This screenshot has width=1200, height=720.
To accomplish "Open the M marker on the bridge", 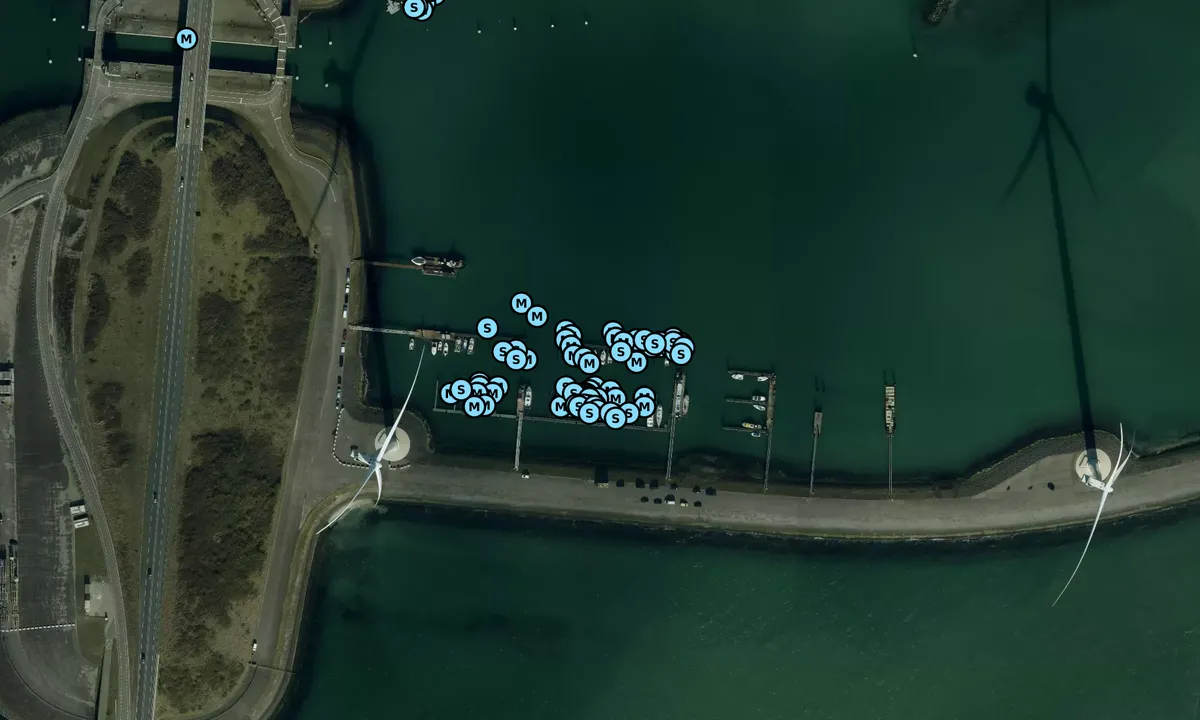I will click(x=186, y=39).
